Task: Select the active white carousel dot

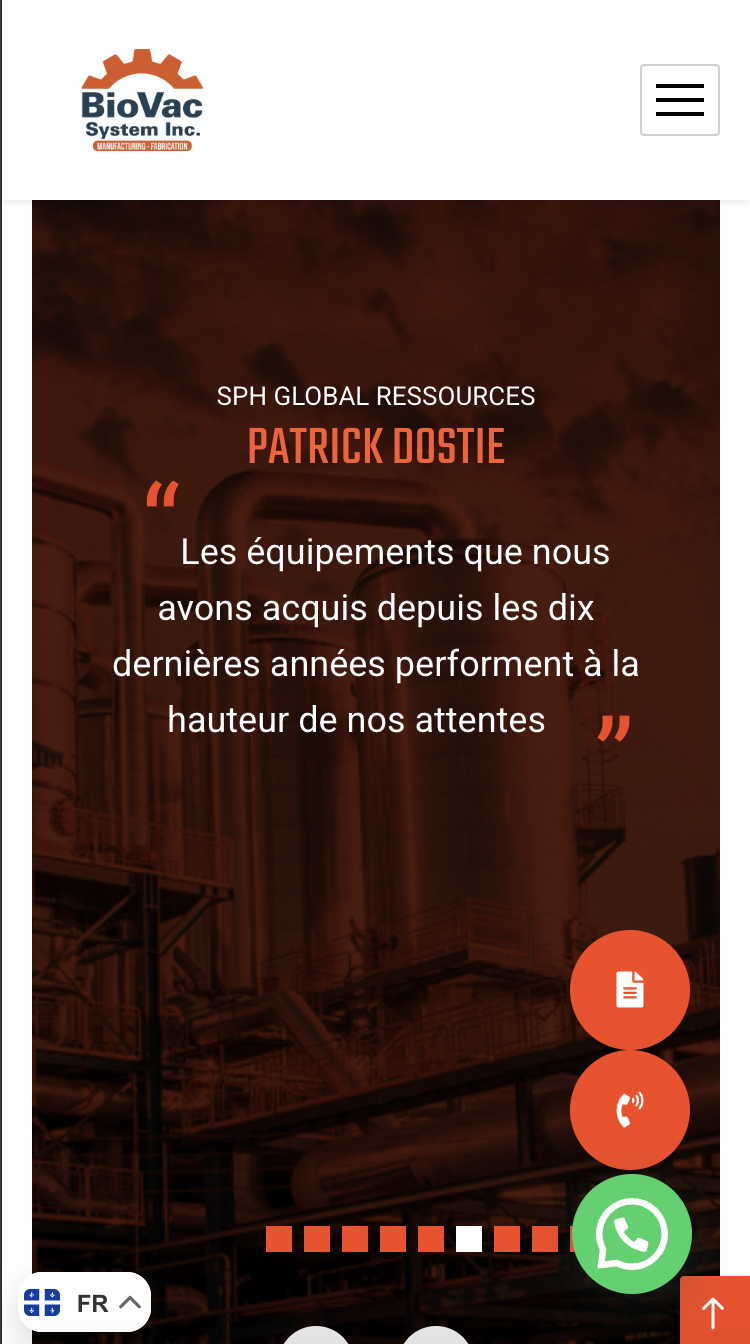Action: click(469, 1238)
